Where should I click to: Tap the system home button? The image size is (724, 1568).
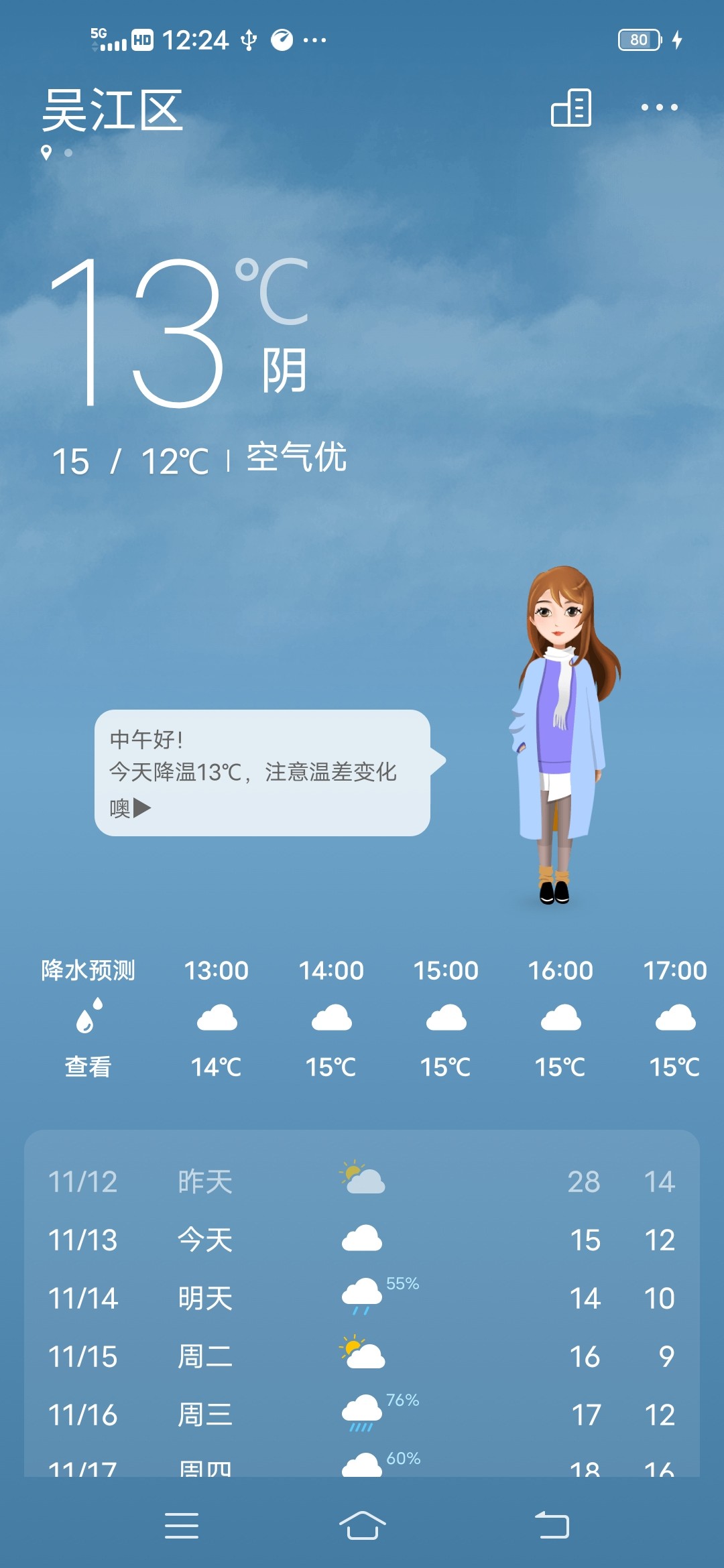click(362, 1526)
